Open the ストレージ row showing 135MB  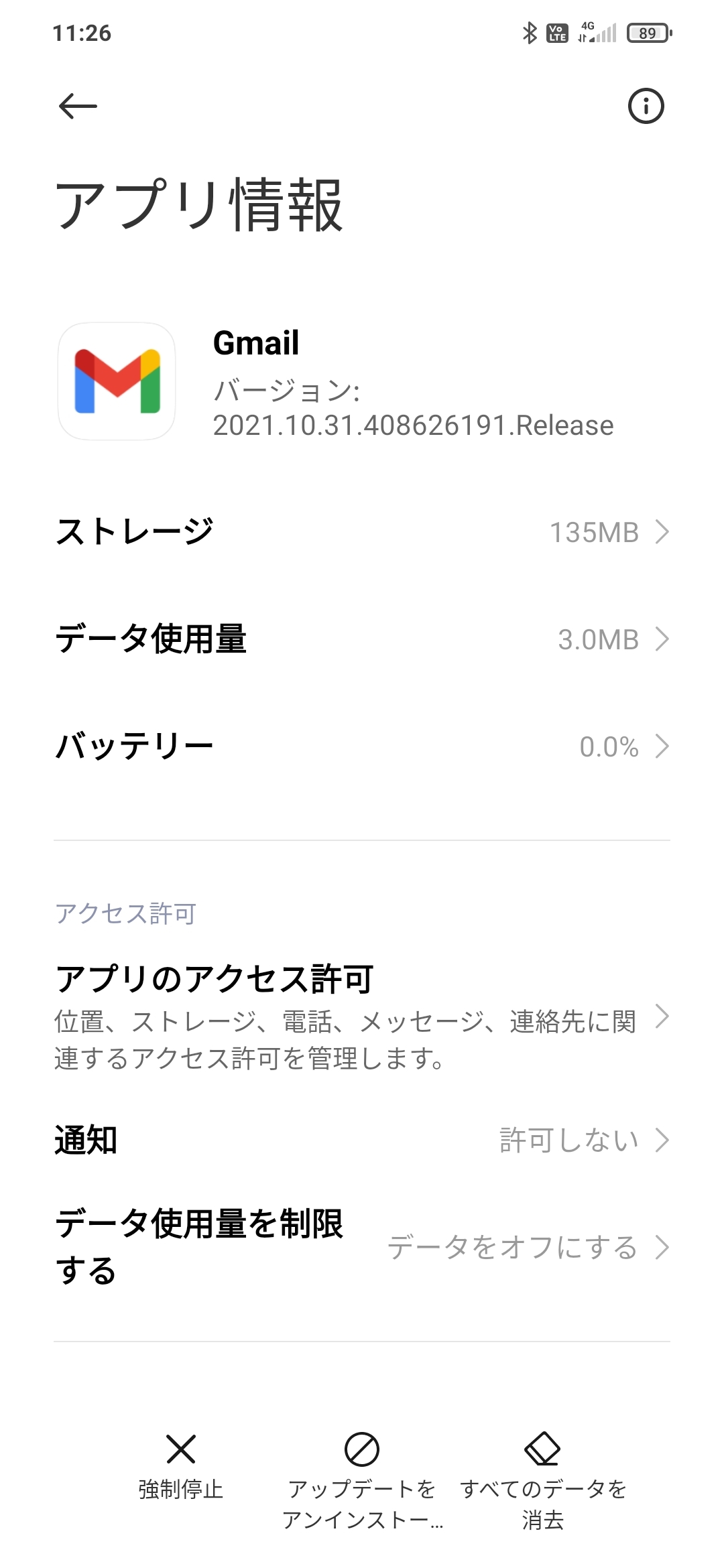coord(362,532)
